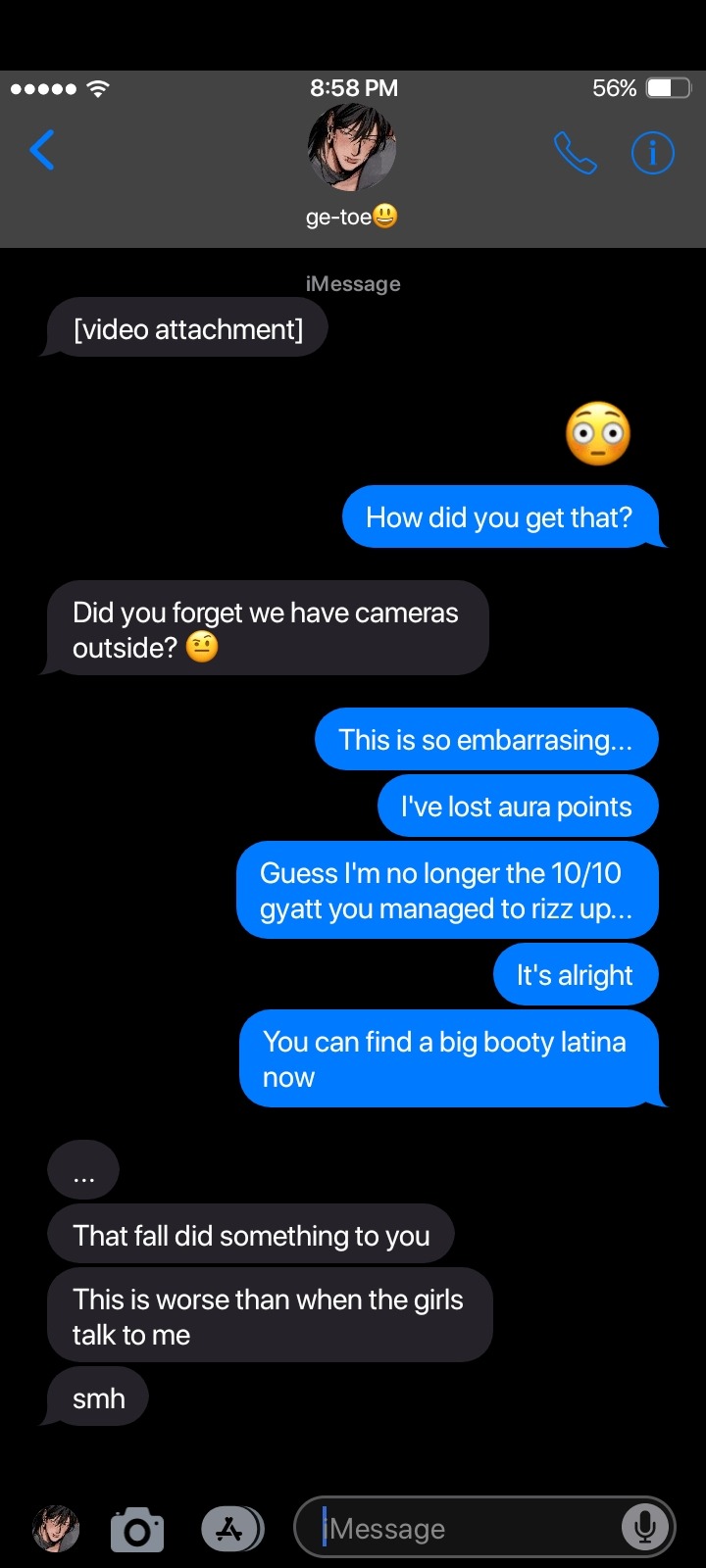Call ge-toe with the phone icon
This screenshot has width=706, height=1568.
pos(575,153)
